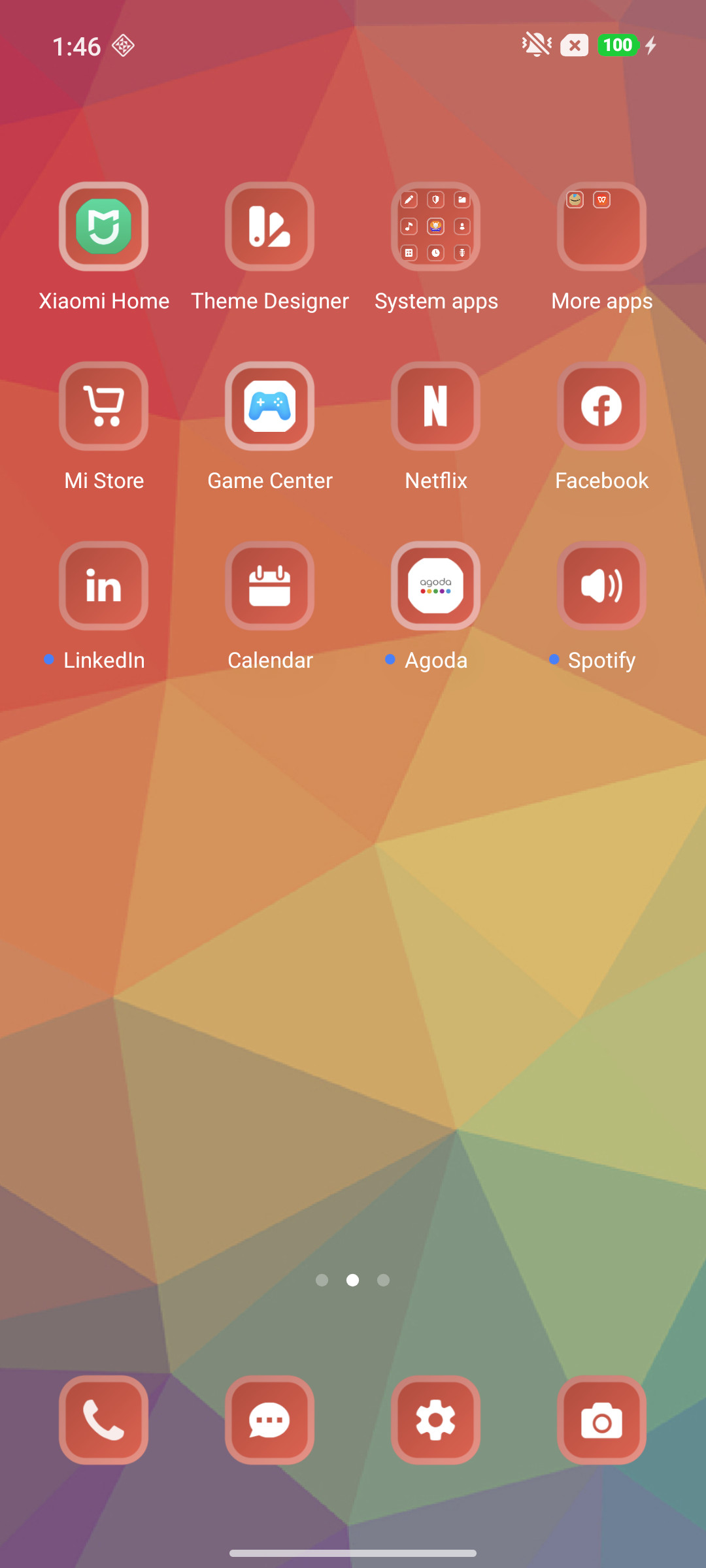Launch Netflix

pyautogui.click(x=436, y=406)
